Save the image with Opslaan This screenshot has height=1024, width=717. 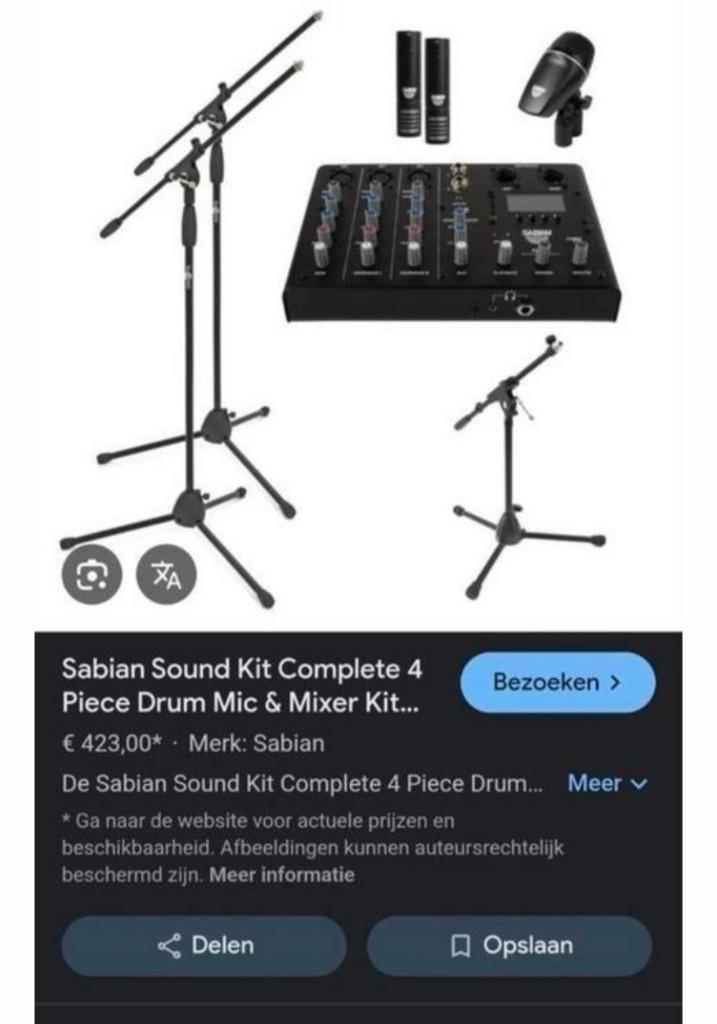point(510,945)
